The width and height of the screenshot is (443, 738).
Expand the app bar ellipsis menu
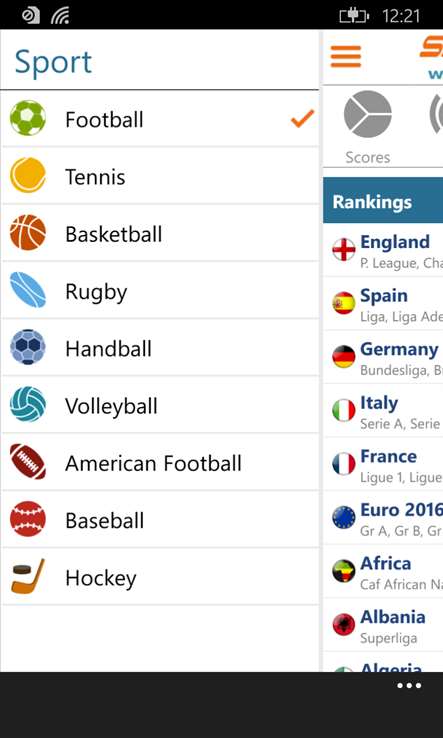point(409,686)
